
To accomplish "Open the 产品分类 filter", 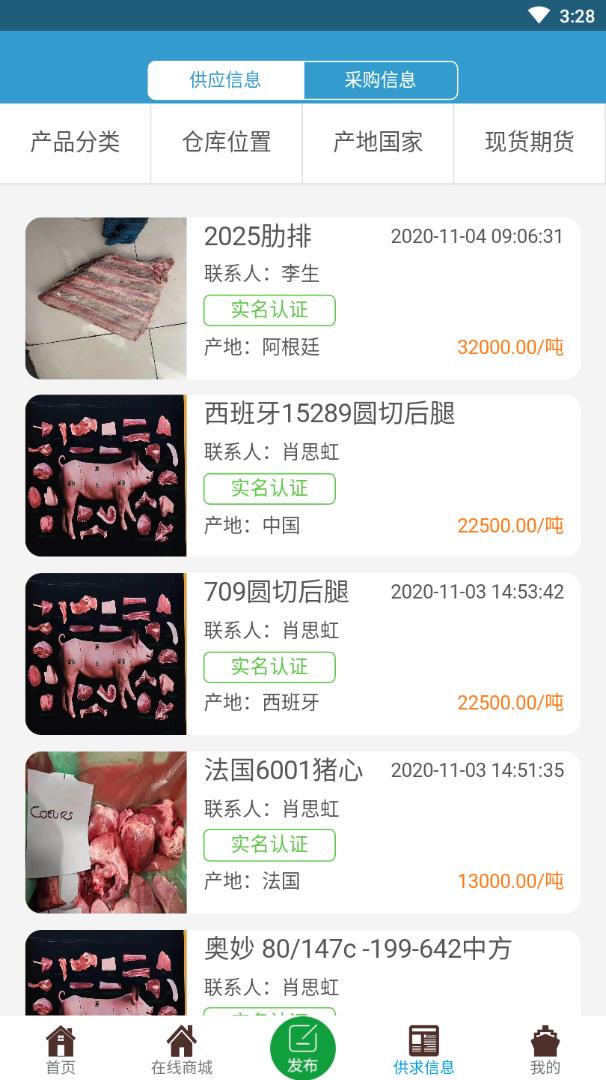I will pos(75,143).
